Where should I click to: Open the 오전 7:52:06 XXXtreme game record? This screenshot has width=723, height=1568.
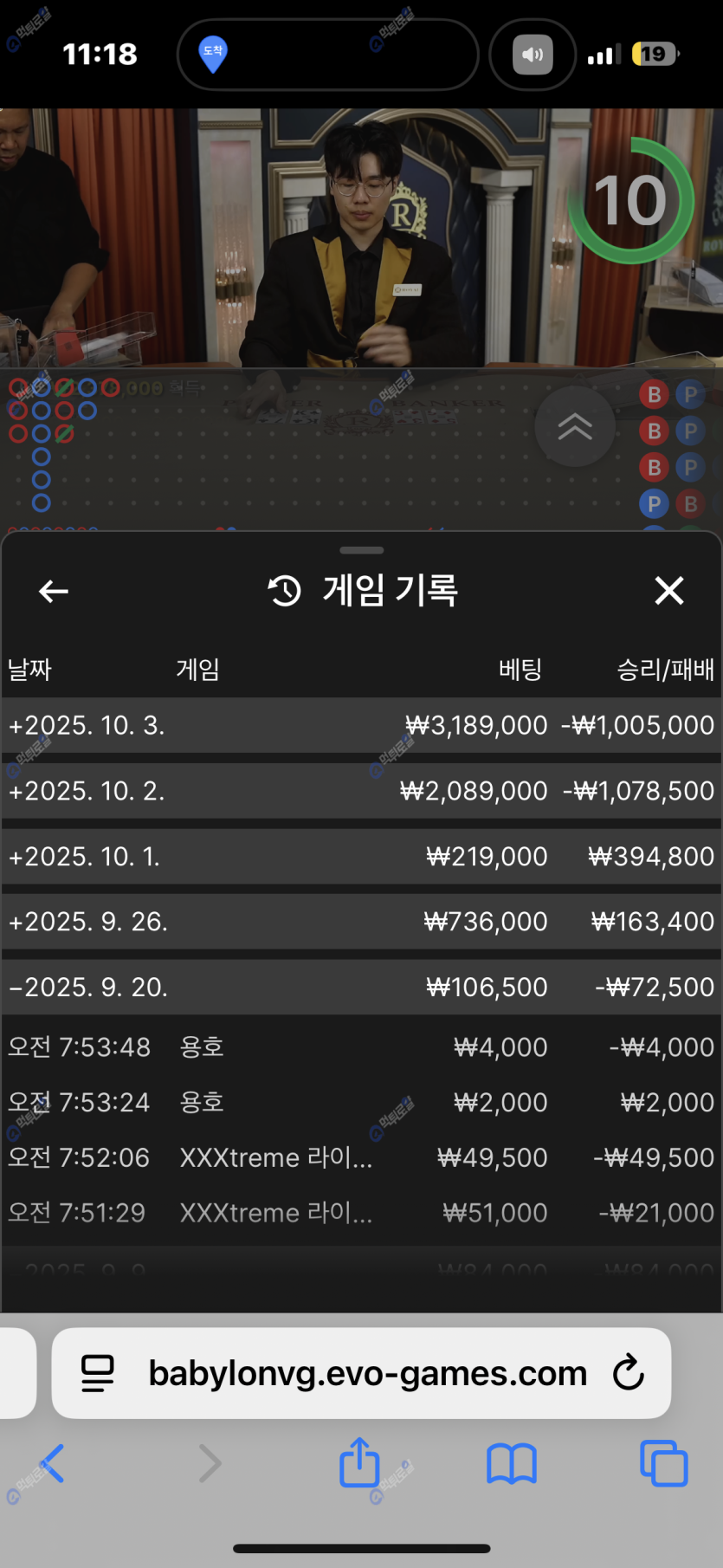pos(361,1158)
